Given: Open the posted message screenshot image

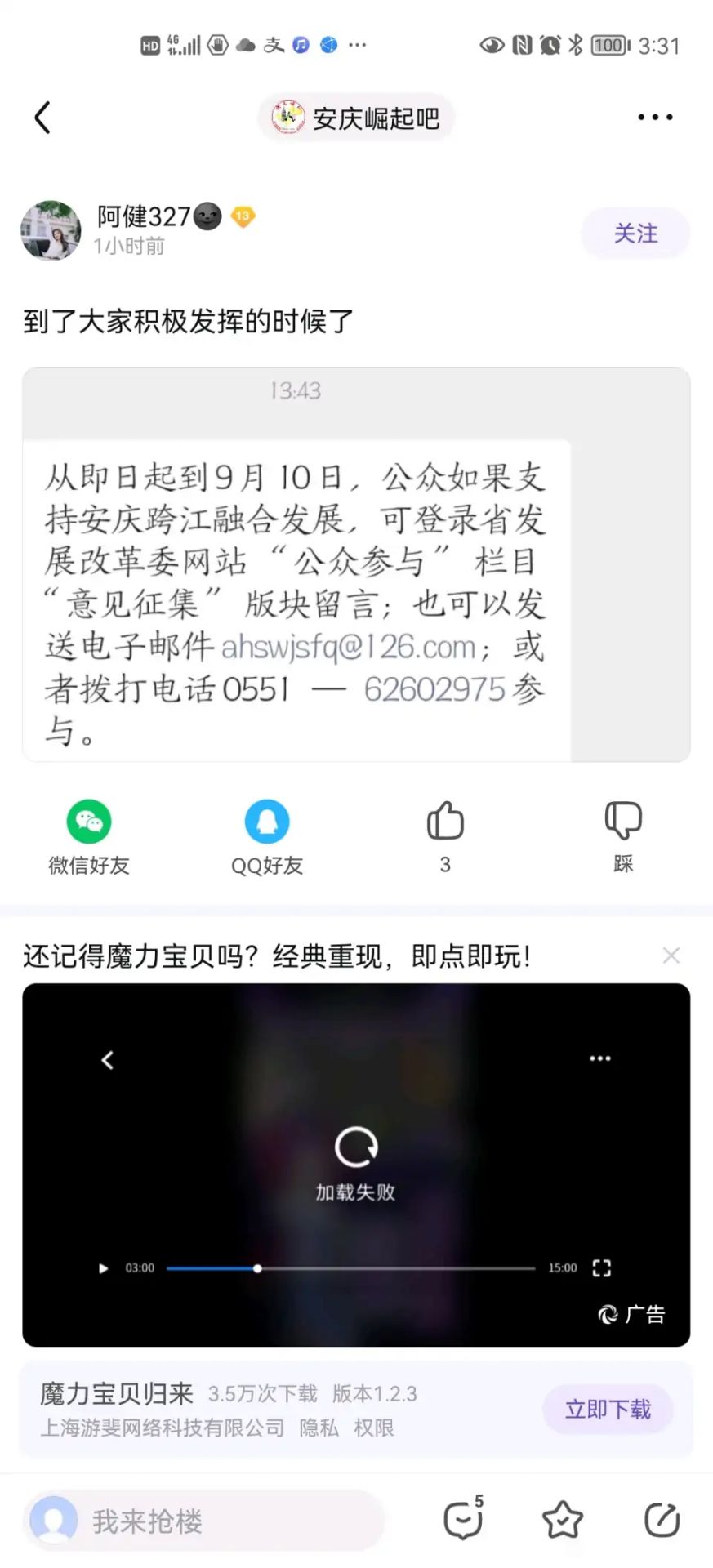Looking at the screenshot, I should pos(356,563).
